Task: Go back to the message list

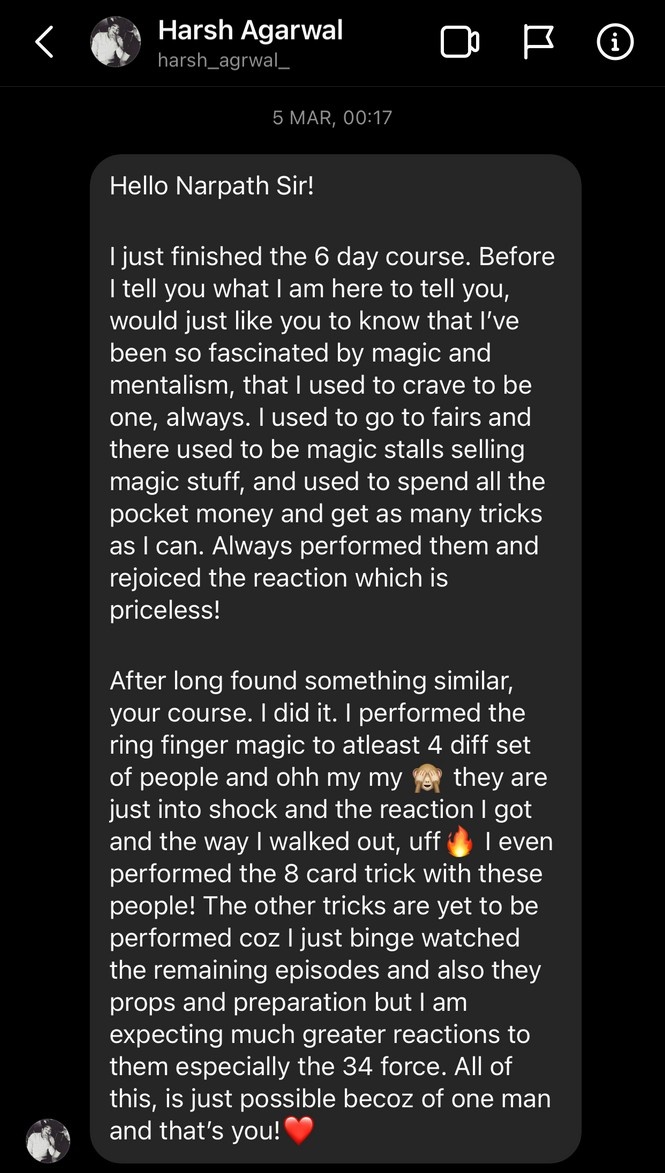Action: click(44, 43)
